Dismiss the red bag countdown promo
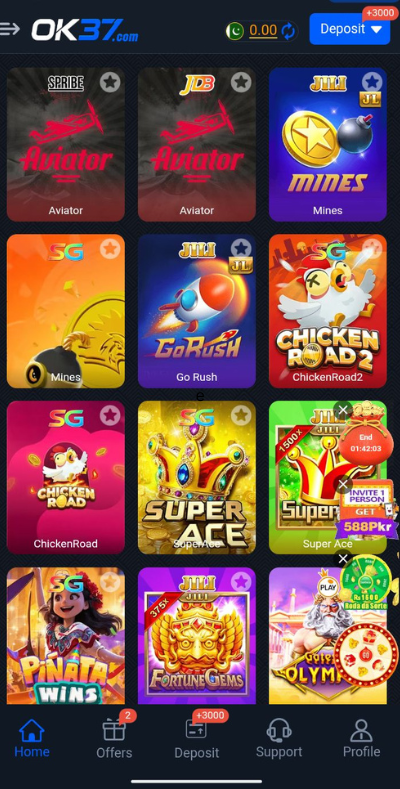Viewport: 400px width, 789px height. click(343, 410)
